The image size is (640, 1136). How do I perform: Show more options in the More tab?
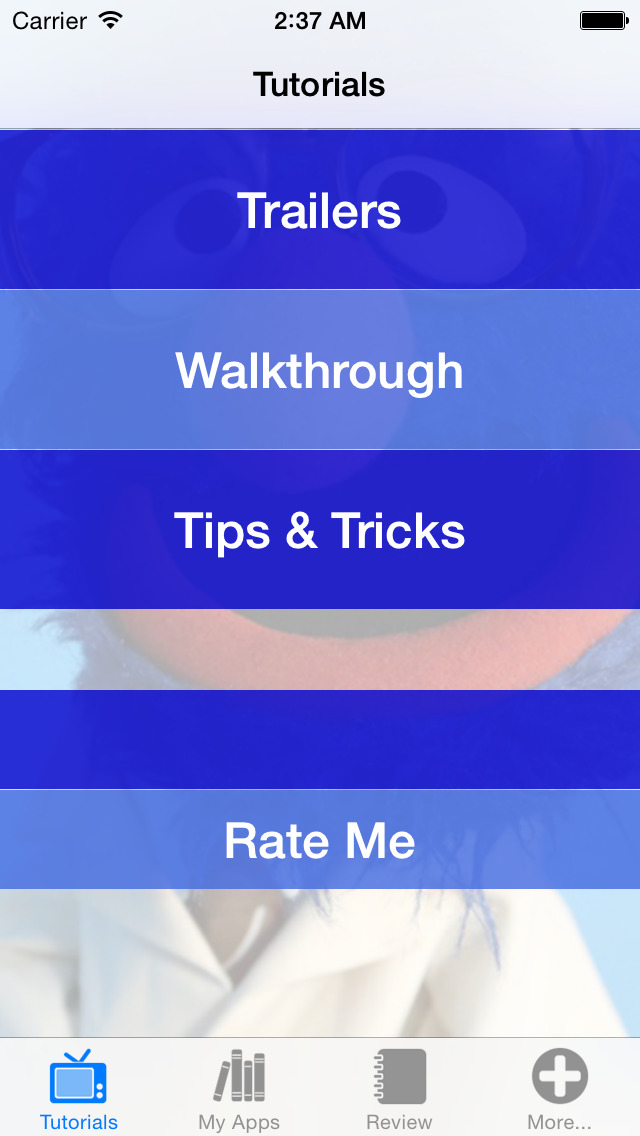pos(559,1088)
